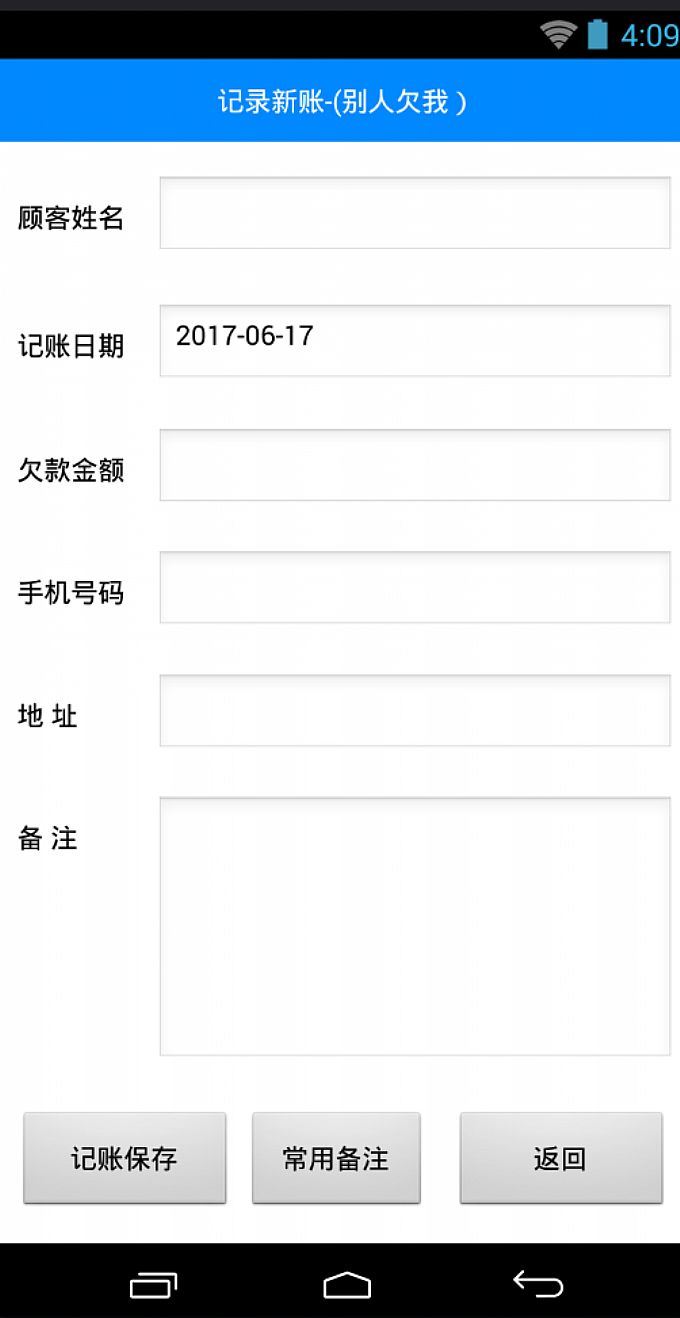Select the 手机号码 phone number field
This screenshot has height=1318, width=680.
click(x=415, y=587)
